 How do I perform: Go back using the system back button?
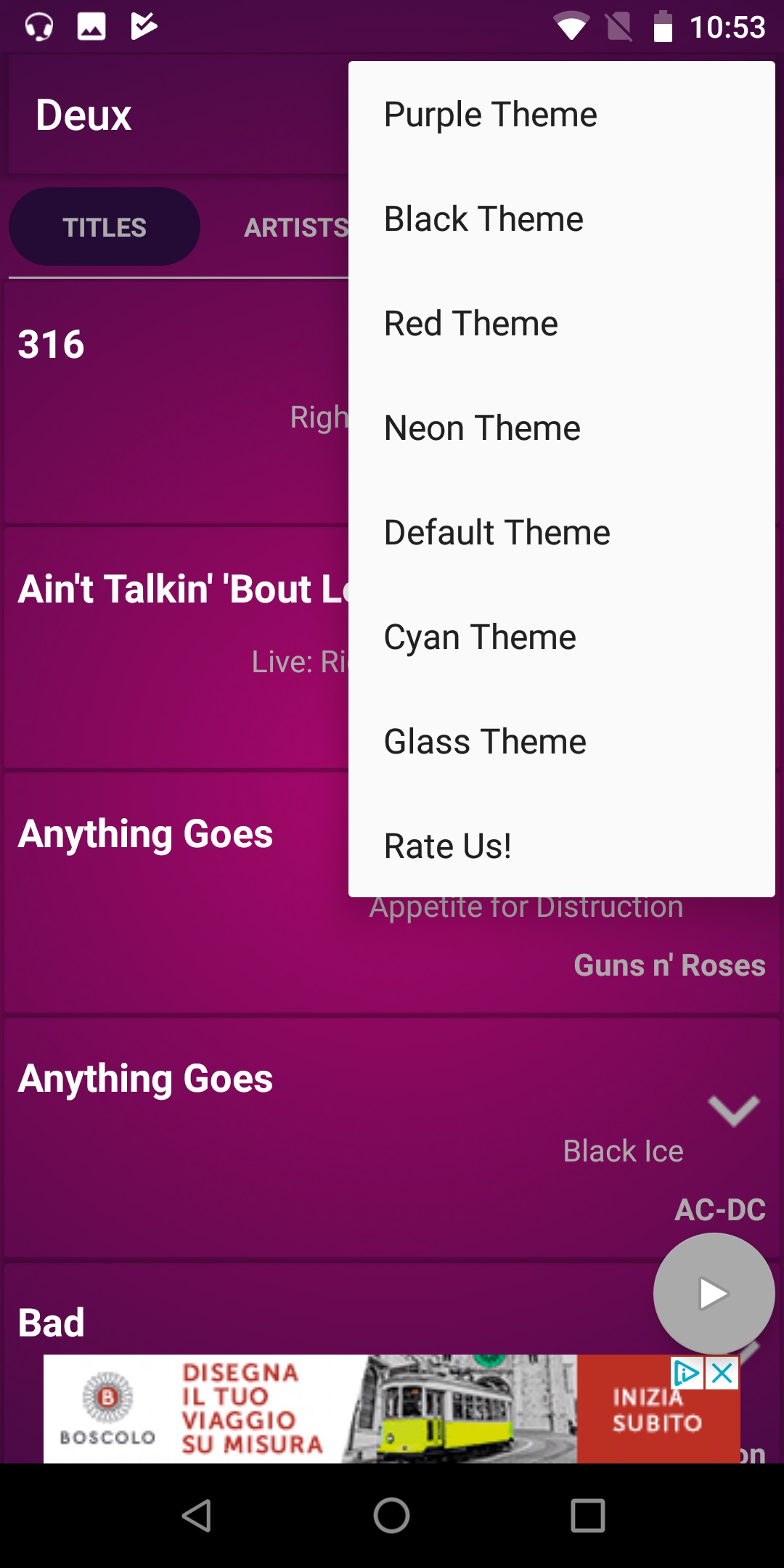click(196, 1516)
